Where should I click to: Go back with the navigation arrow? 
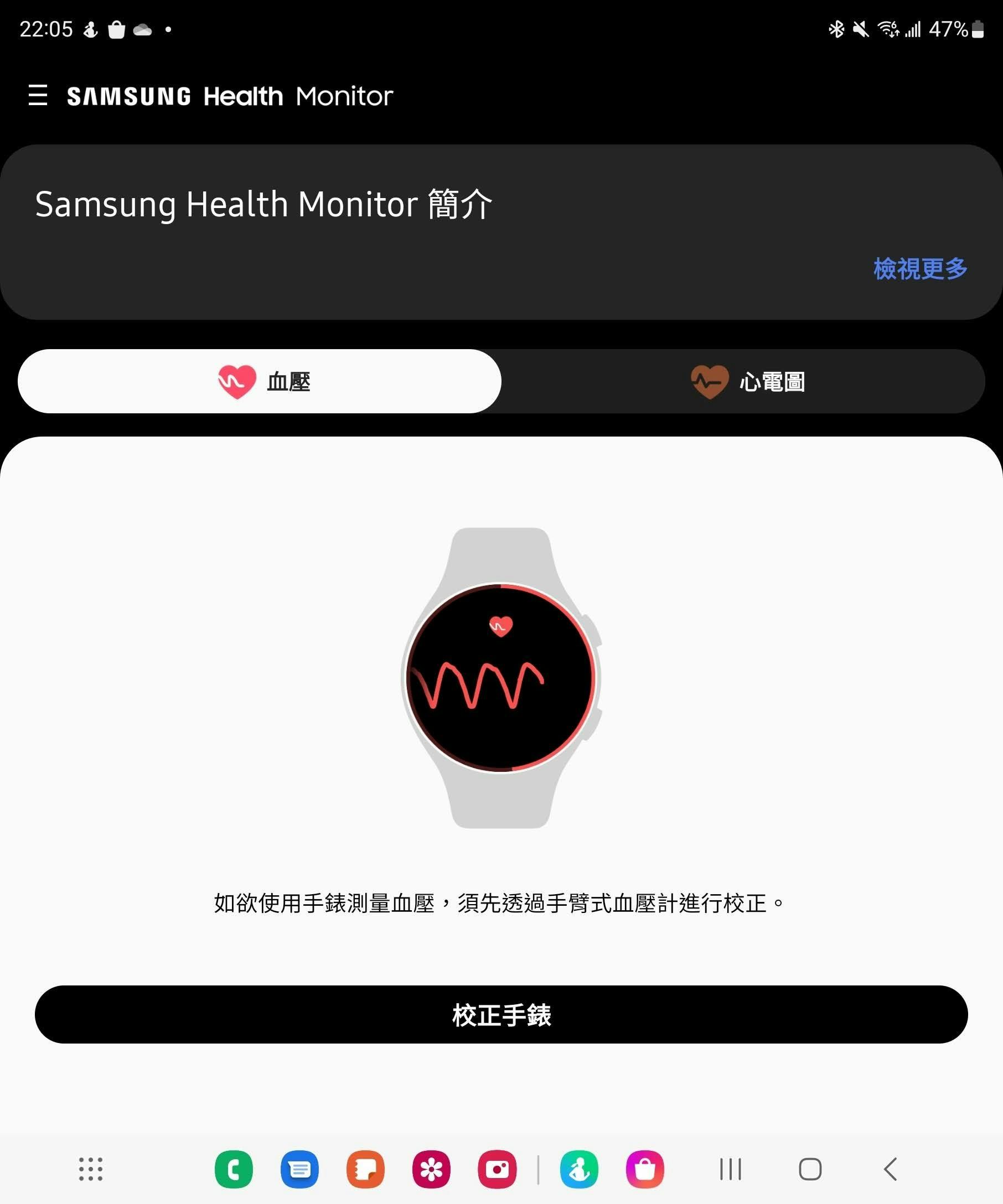(891, 1170)
